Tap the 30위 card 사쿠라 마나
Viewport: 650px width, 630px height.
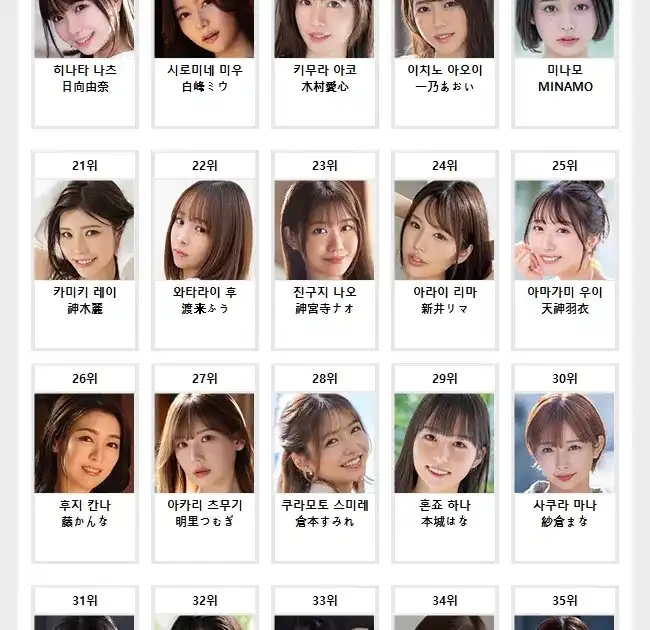click(x=564, y=443)
